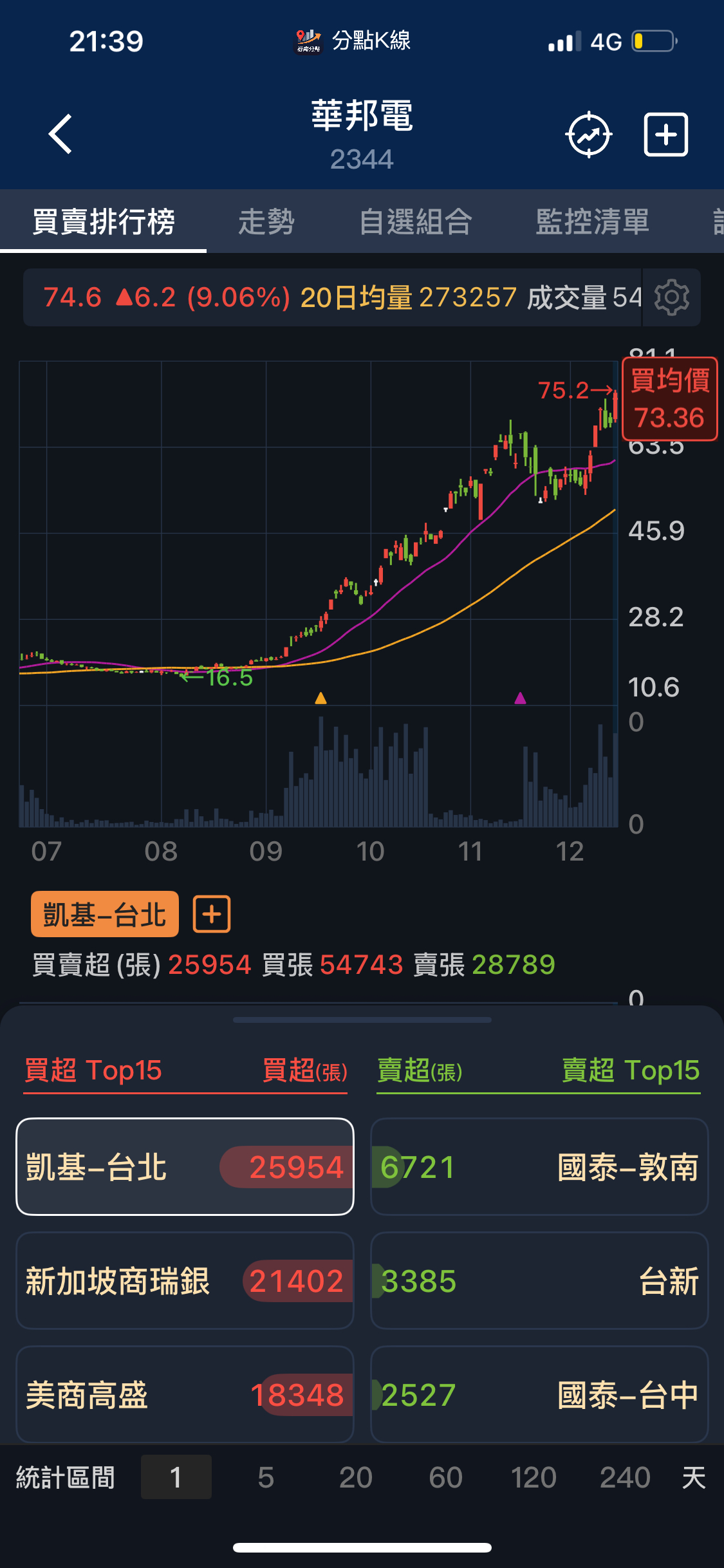The height and width of the screenshot is (1568, 724).
Task: Open chart settings gear icon
Action: [671, 297]
